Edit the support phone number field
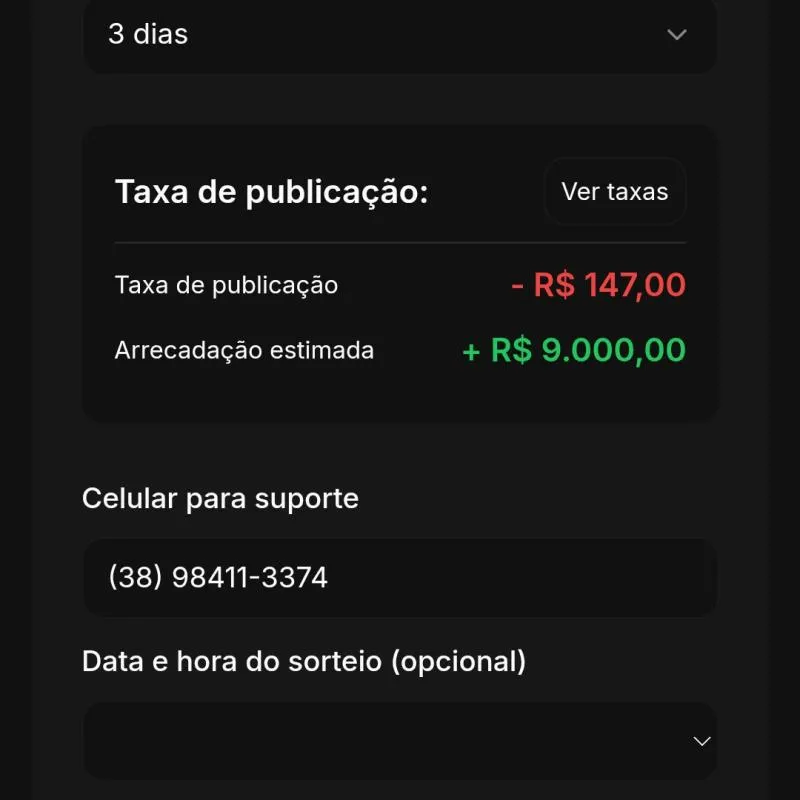Image resolution: width=800 pixels, height=800 pixels. point(400,577)
